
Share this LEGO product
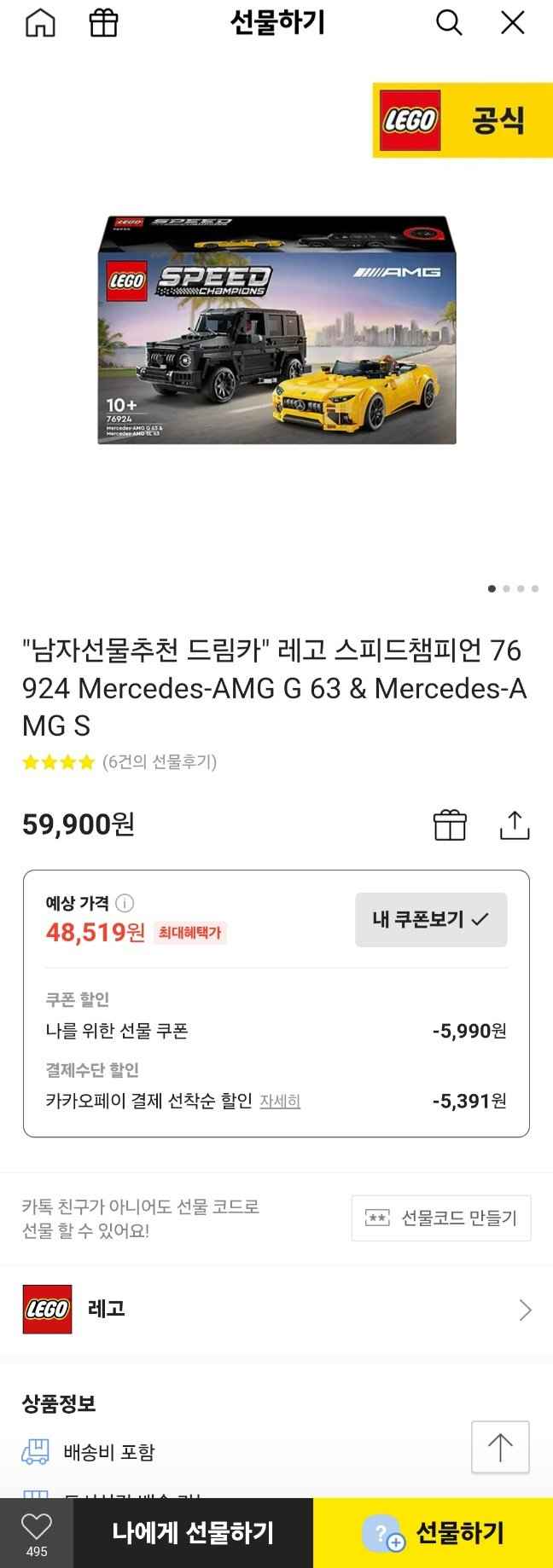(x=514, y=825)
